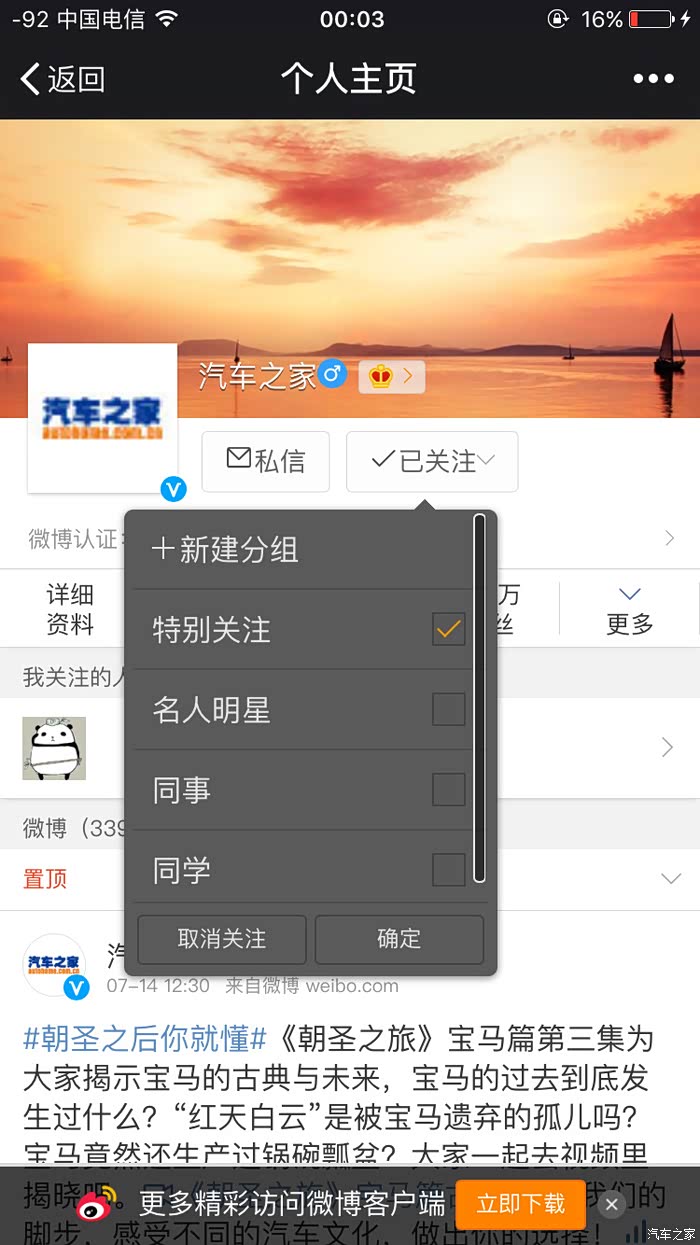Open the membership crown badge
Screen dimensions: 700x1245
[x=391, y=376]
